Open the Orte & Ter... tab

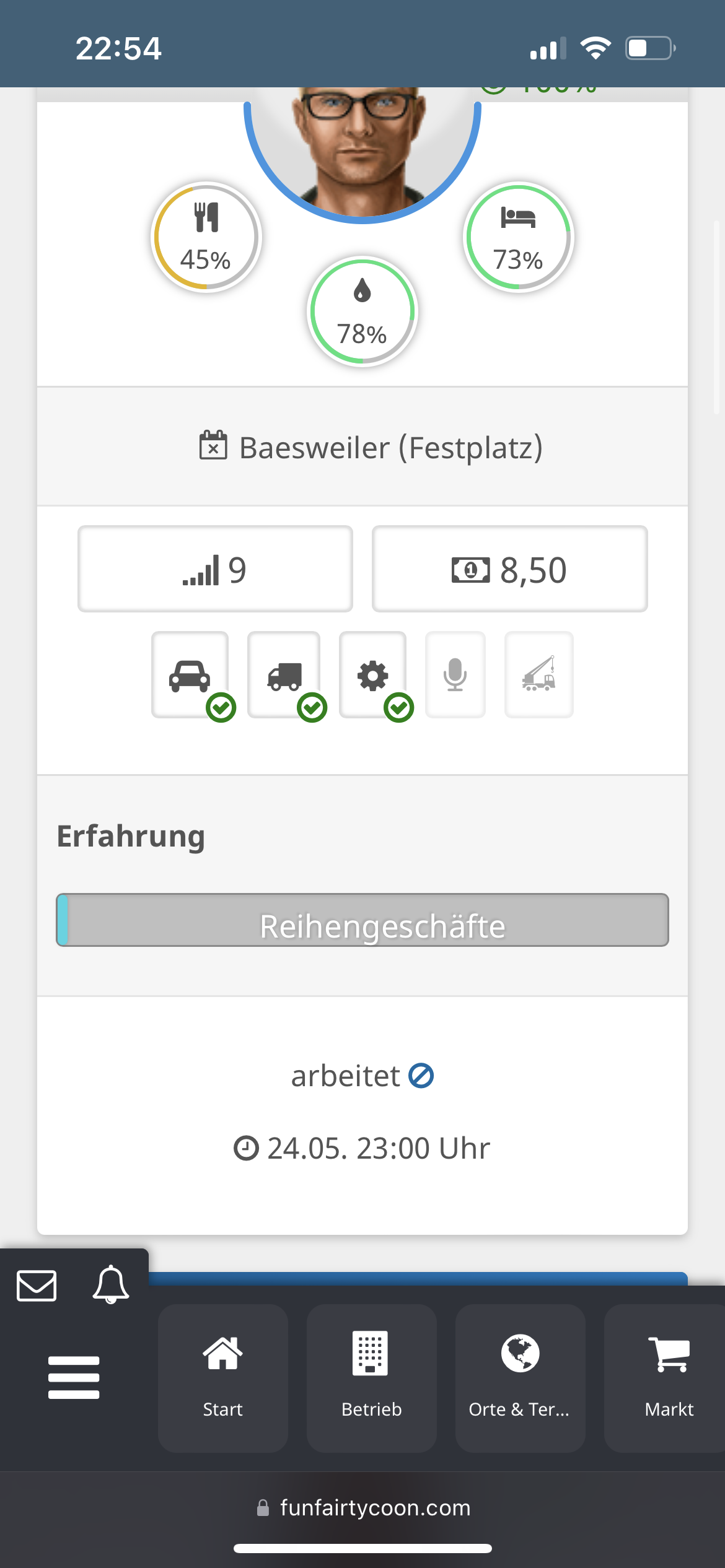(x=520, y=1377)
